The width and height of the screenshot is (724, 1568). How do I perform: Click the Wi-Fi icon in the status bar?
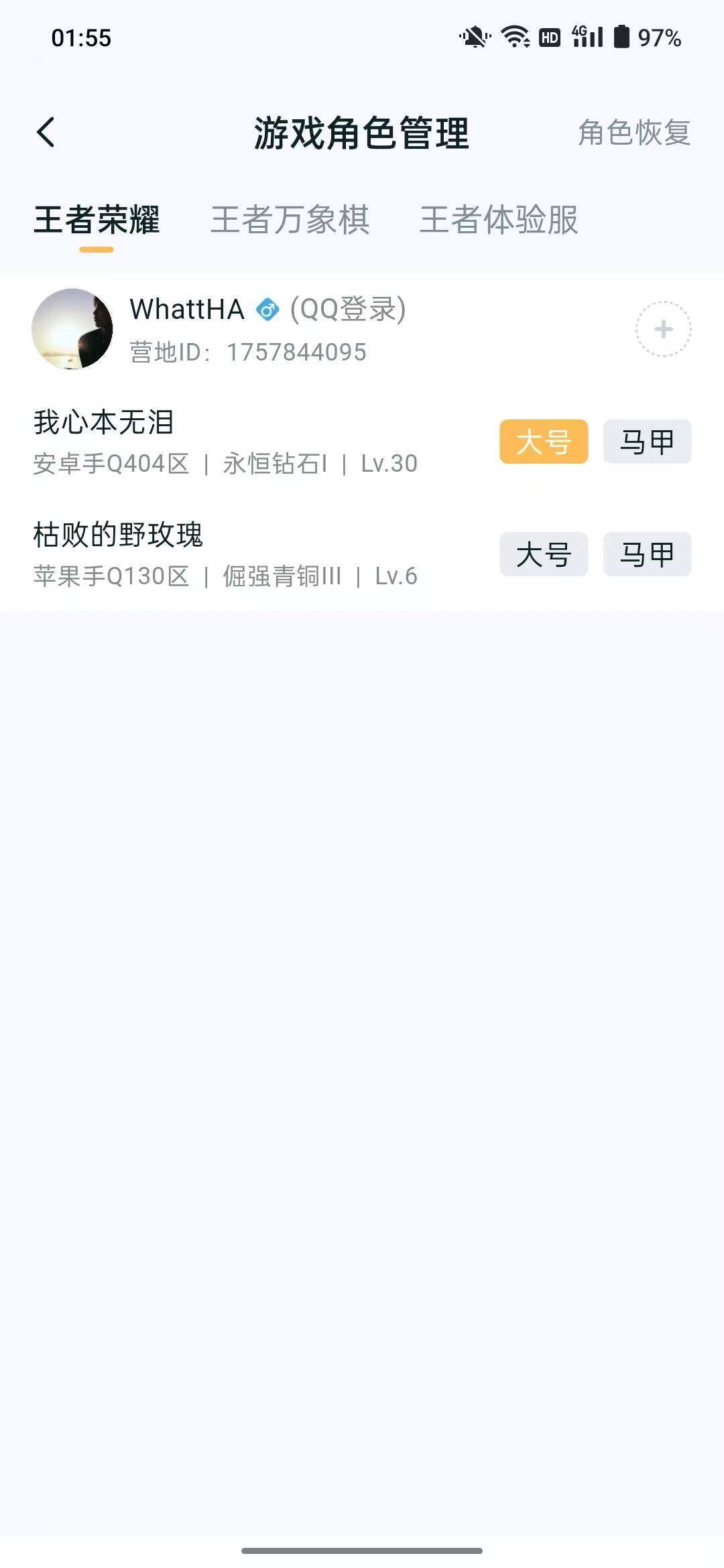[514, 37]
